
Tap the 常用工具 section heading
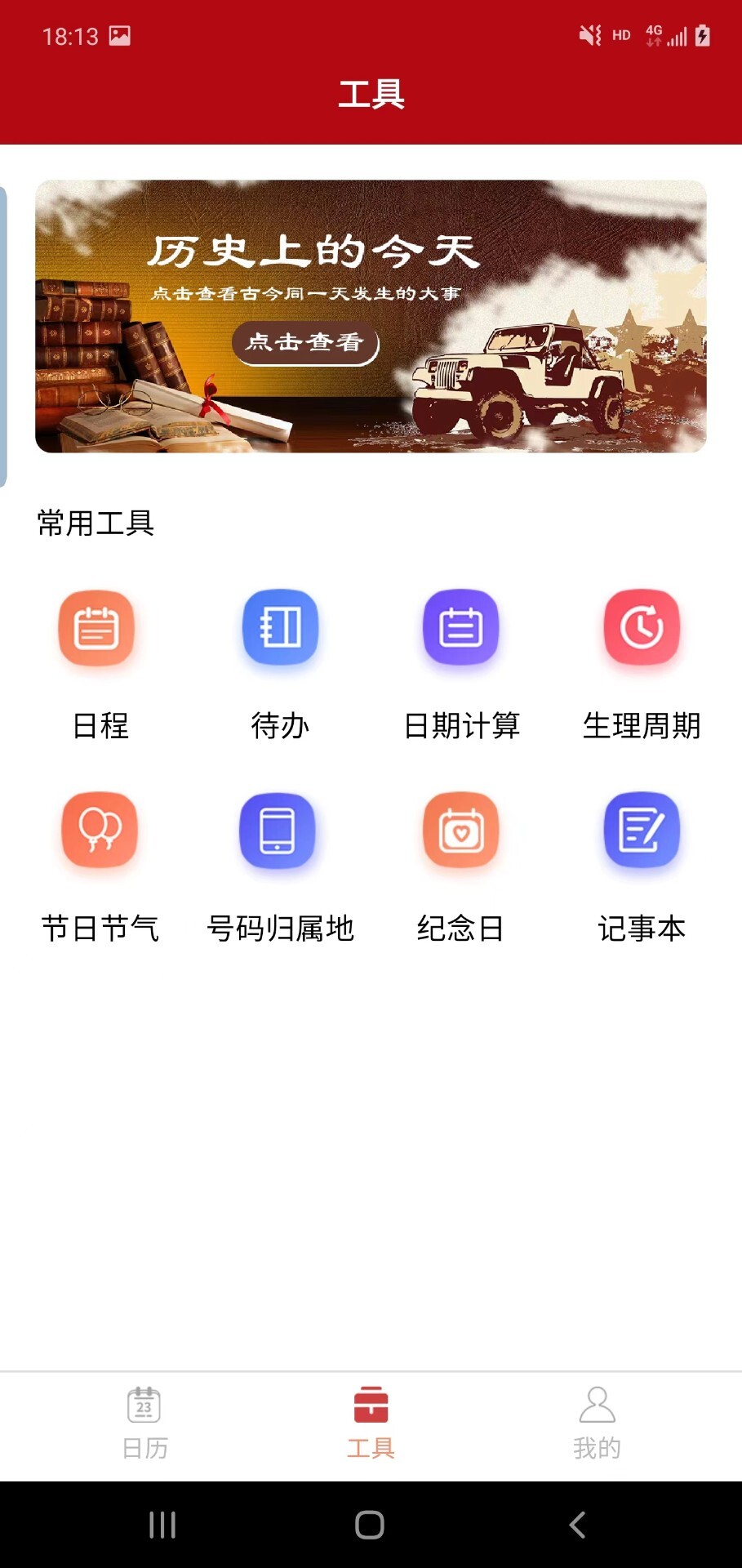96,523
